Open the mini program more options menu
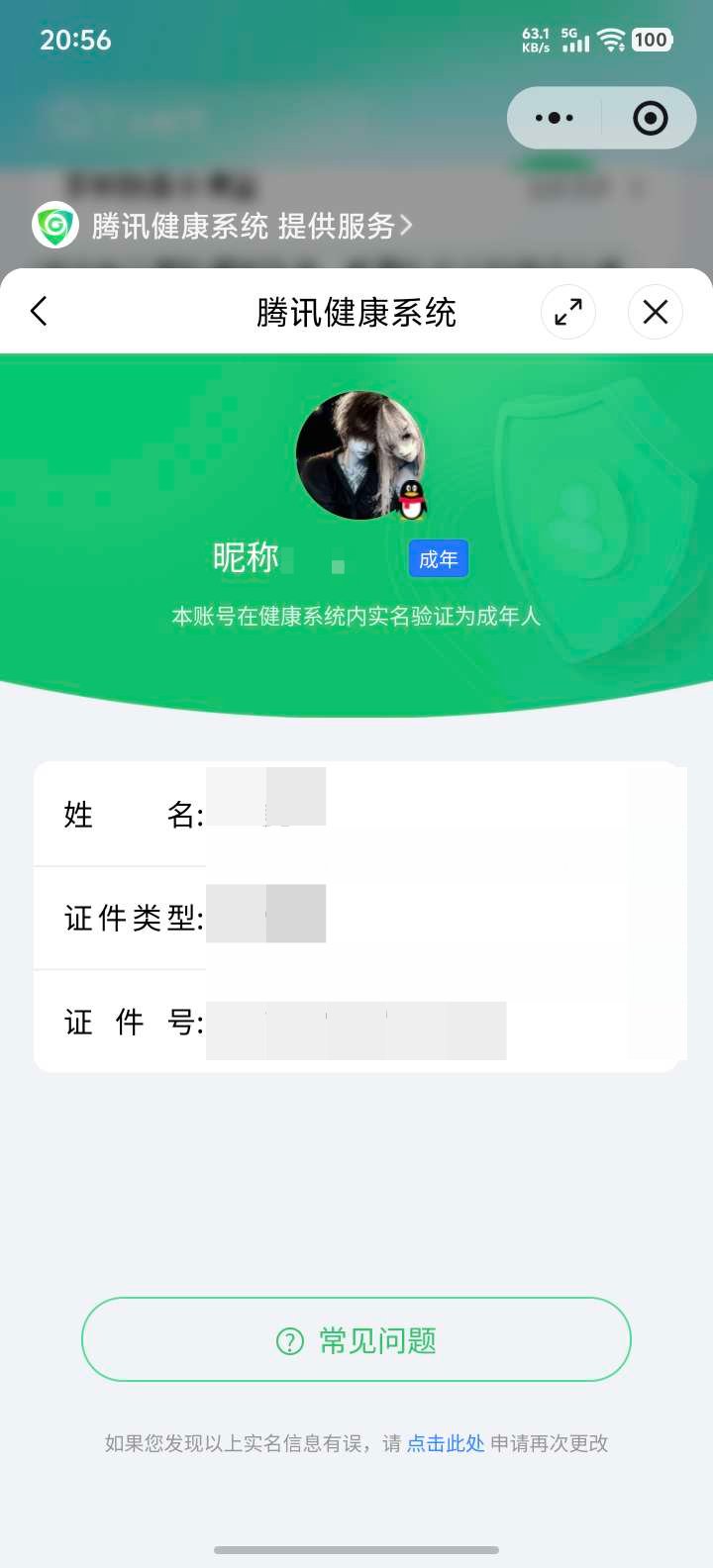 point(555,117)
